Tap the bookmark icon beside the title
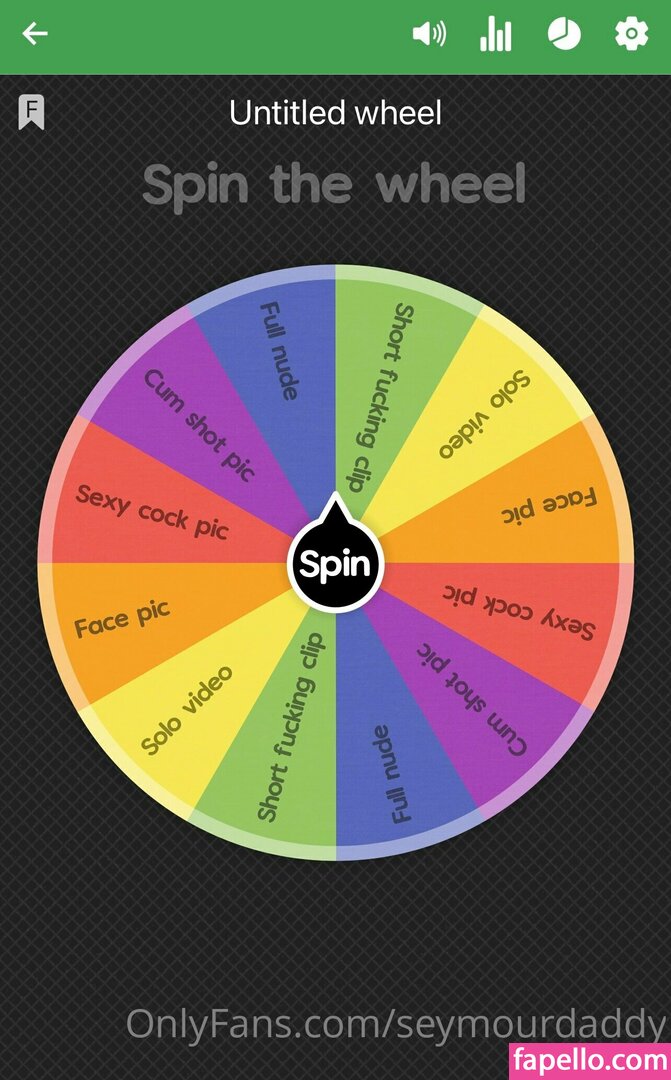This screenshot has height=1080, width=671. [x=31, y=112]
